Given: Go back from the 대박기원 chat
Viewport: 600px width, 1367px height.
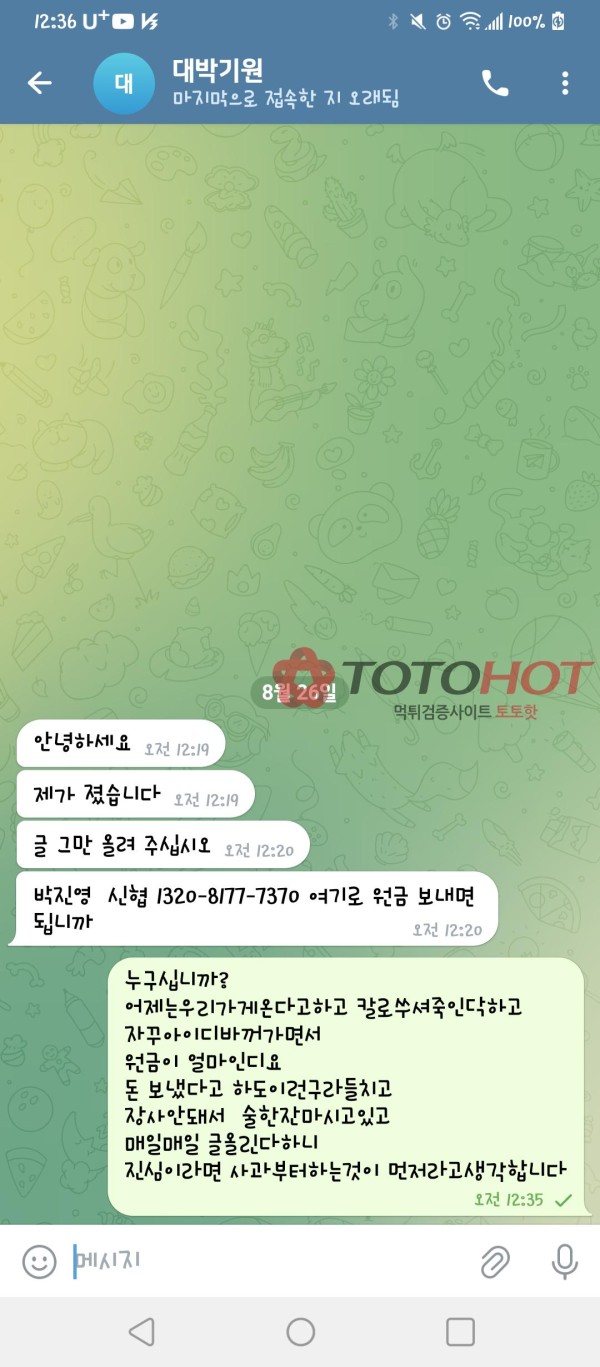Looking at the screenshot, I should pos(39,83).
